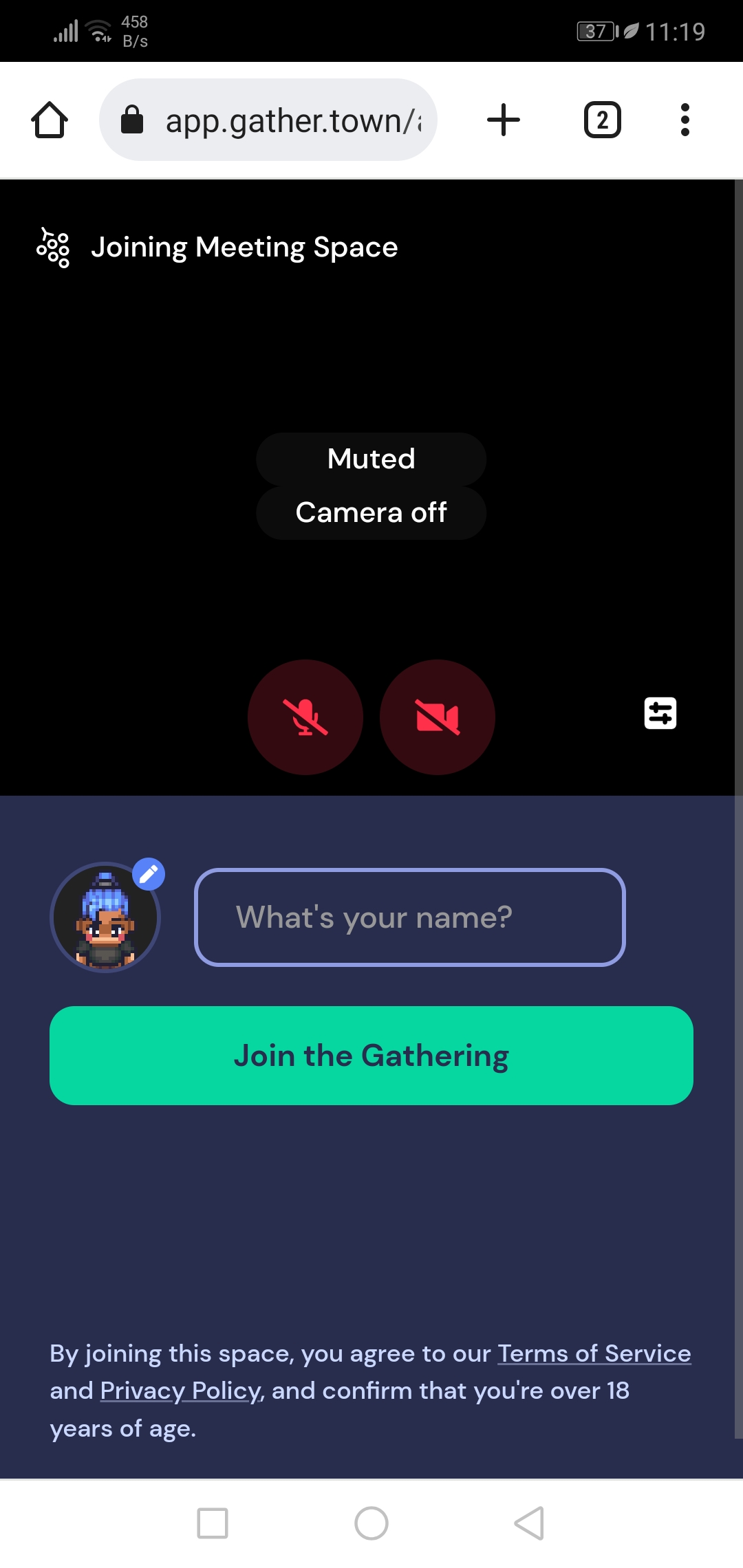Image resolution: width=743 pixels, height=1568 pixels.
Task: Go to the browser home page
Action: click(50, 120)
